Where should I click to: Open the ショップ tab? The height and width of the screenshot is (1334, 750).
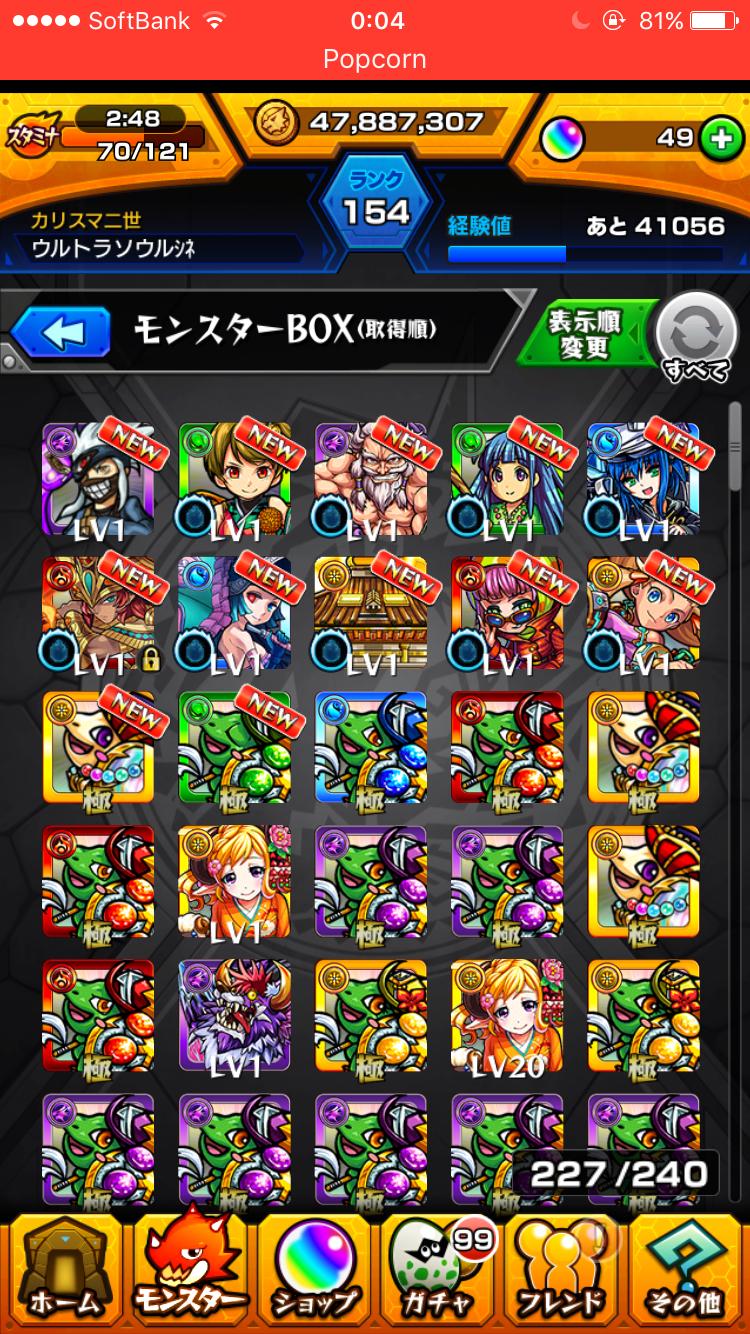(315, 1271)
